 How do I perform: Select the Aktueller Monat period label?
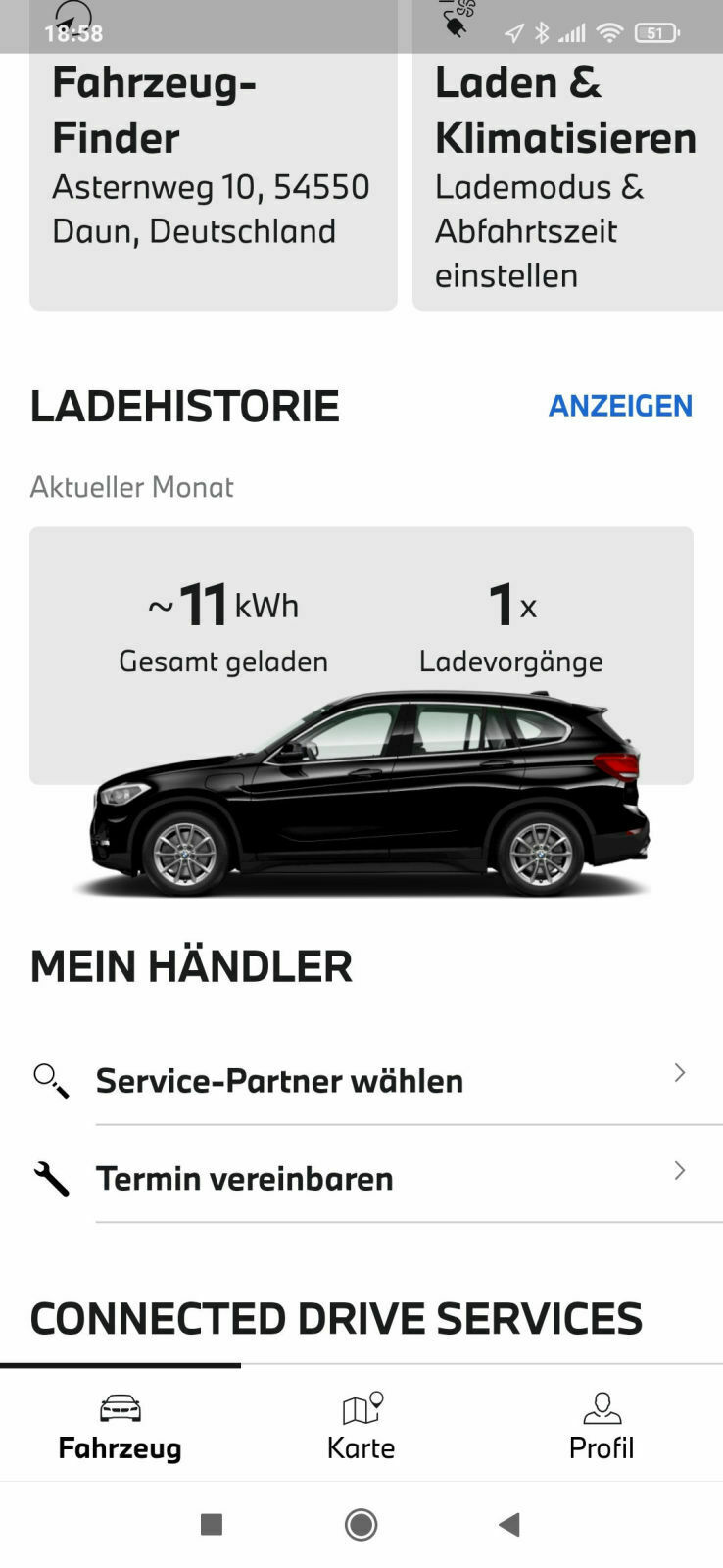pyautogui.click(x=131, y=486)
